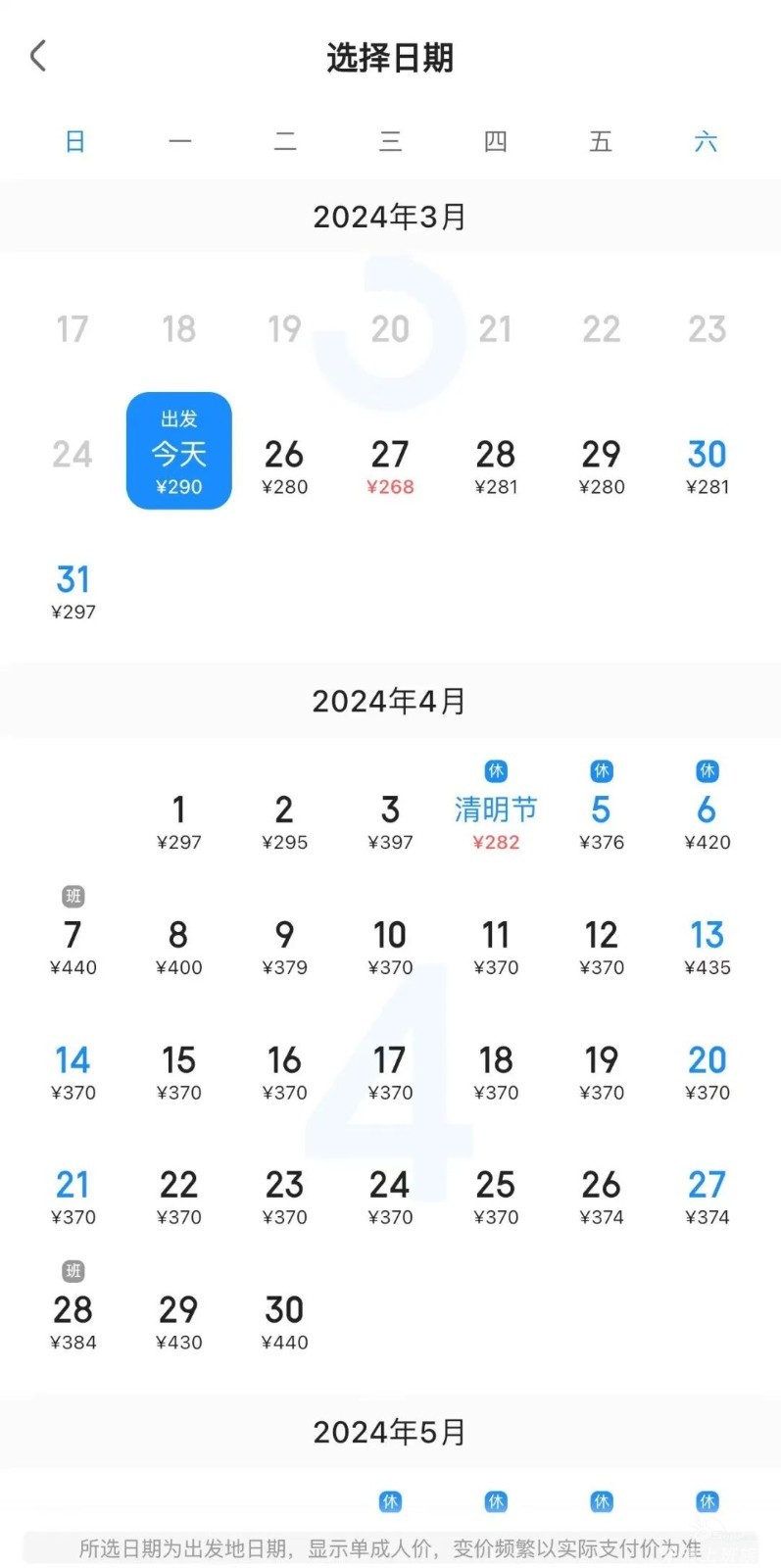Go back using the top-left arrow
781x1568 pixels.
38,56
